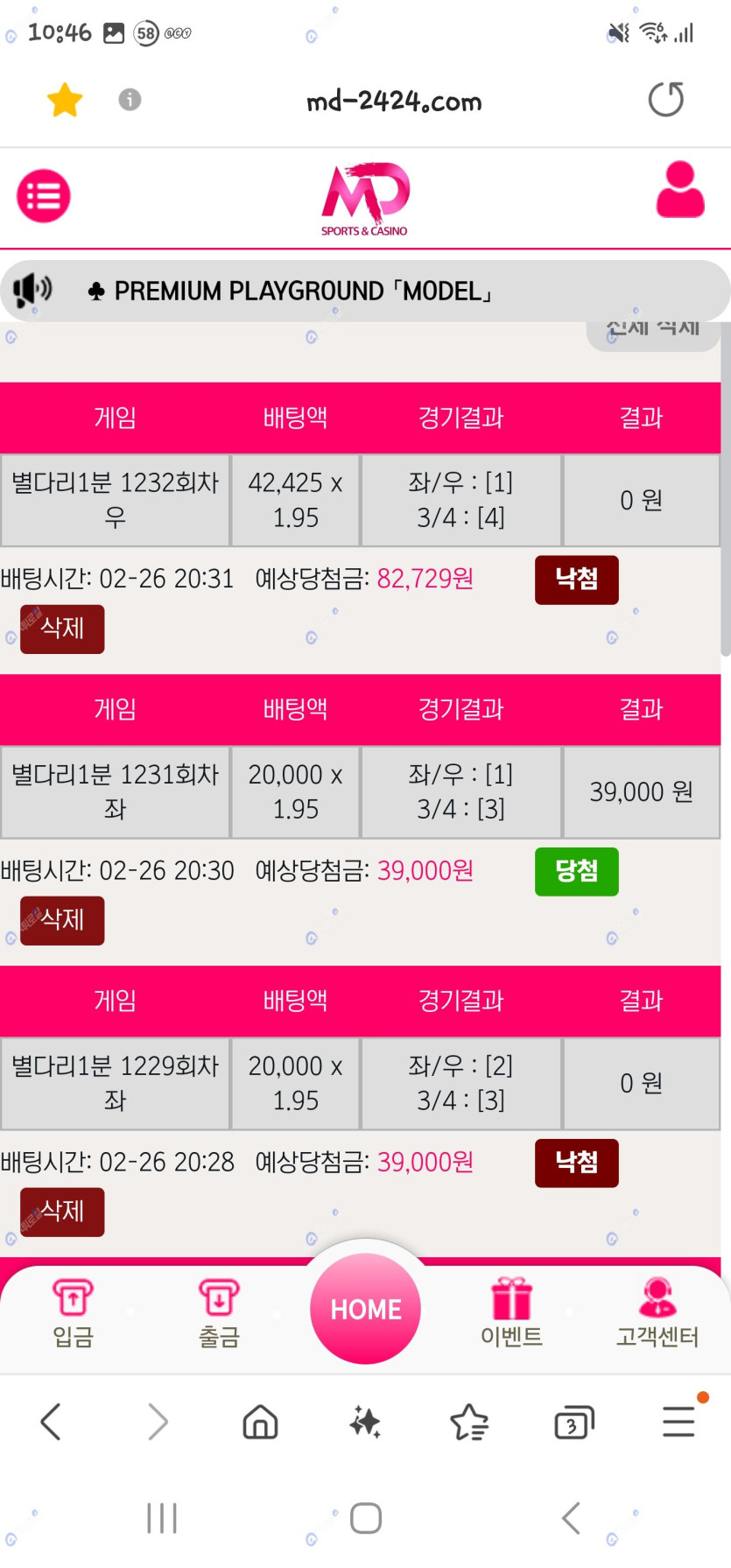Viewport: 731px width, 1568px height.
Task: Delete the 1231회차 bet record
Action: (x=62, y=920)
